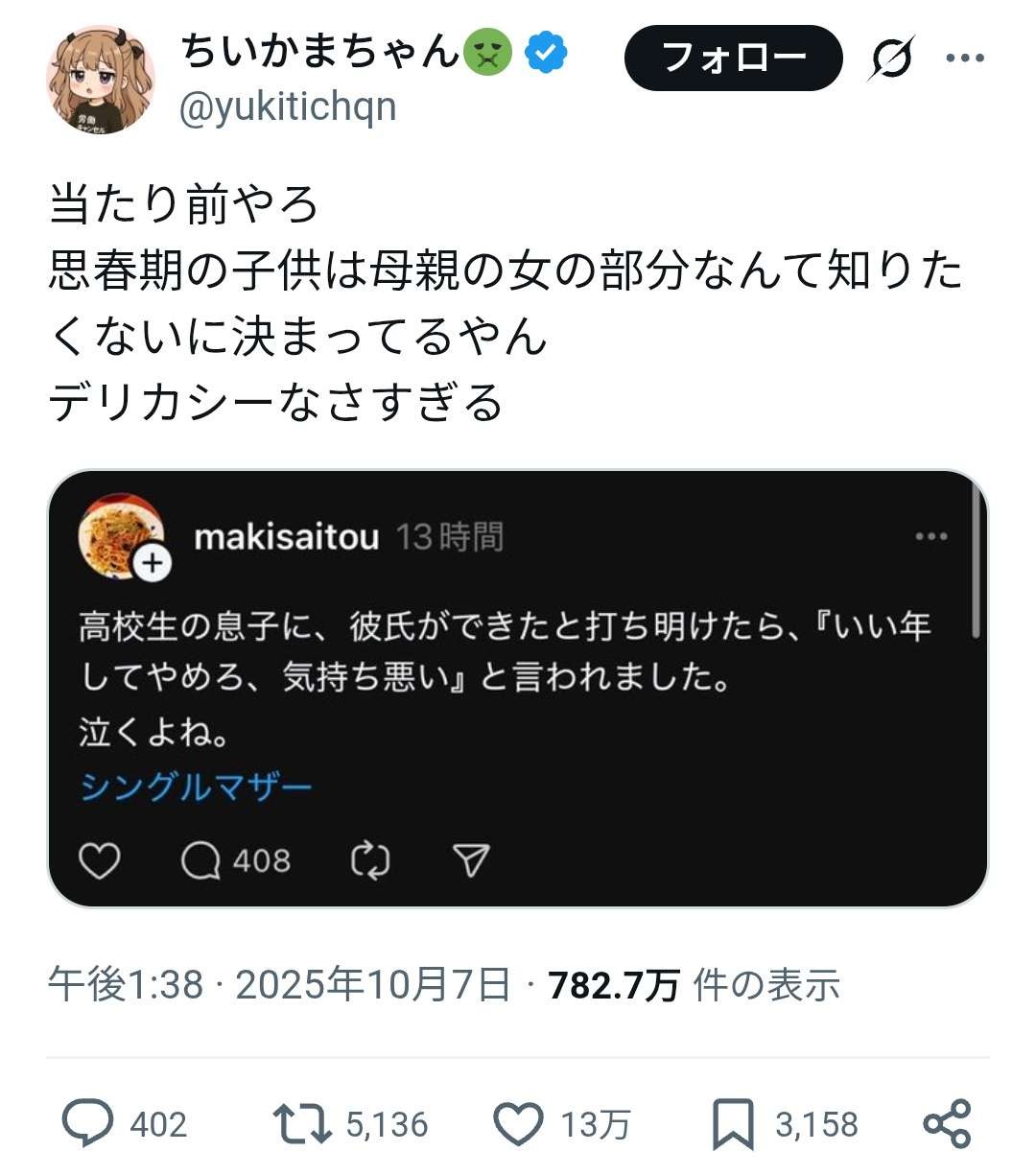Repost this tweet
1036x1175 pixels.
(301, 1124)
